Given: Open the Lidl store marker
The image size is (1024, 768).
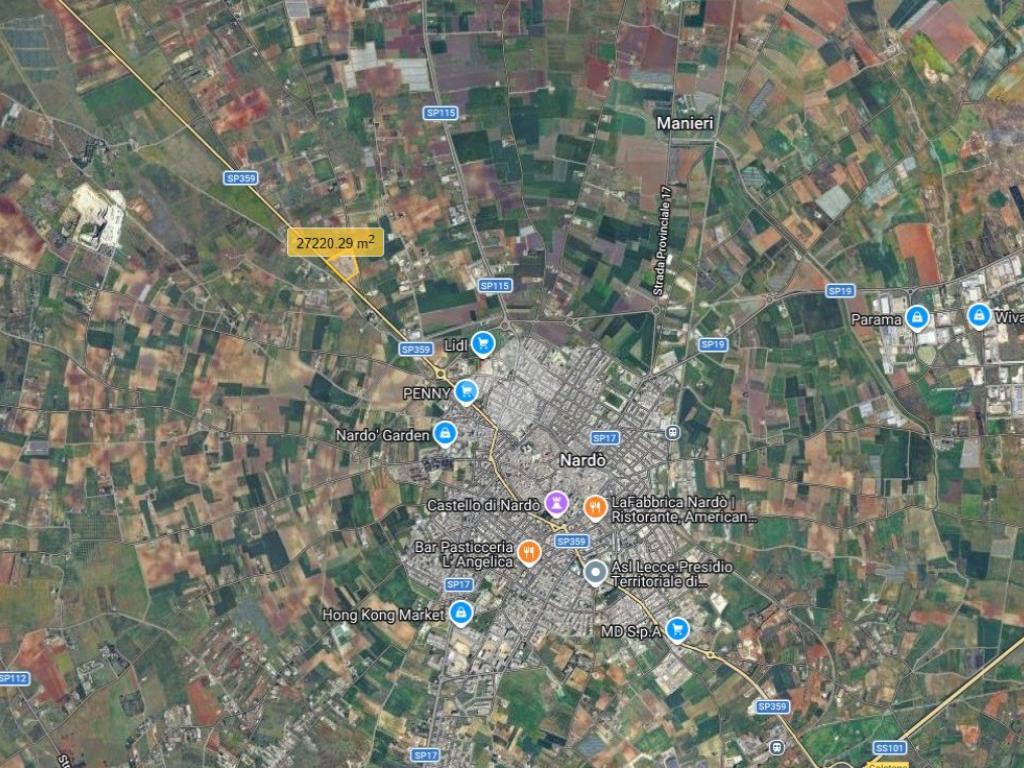Looking at the screenshot, I should pyautogui.click(x=483, y=345).
